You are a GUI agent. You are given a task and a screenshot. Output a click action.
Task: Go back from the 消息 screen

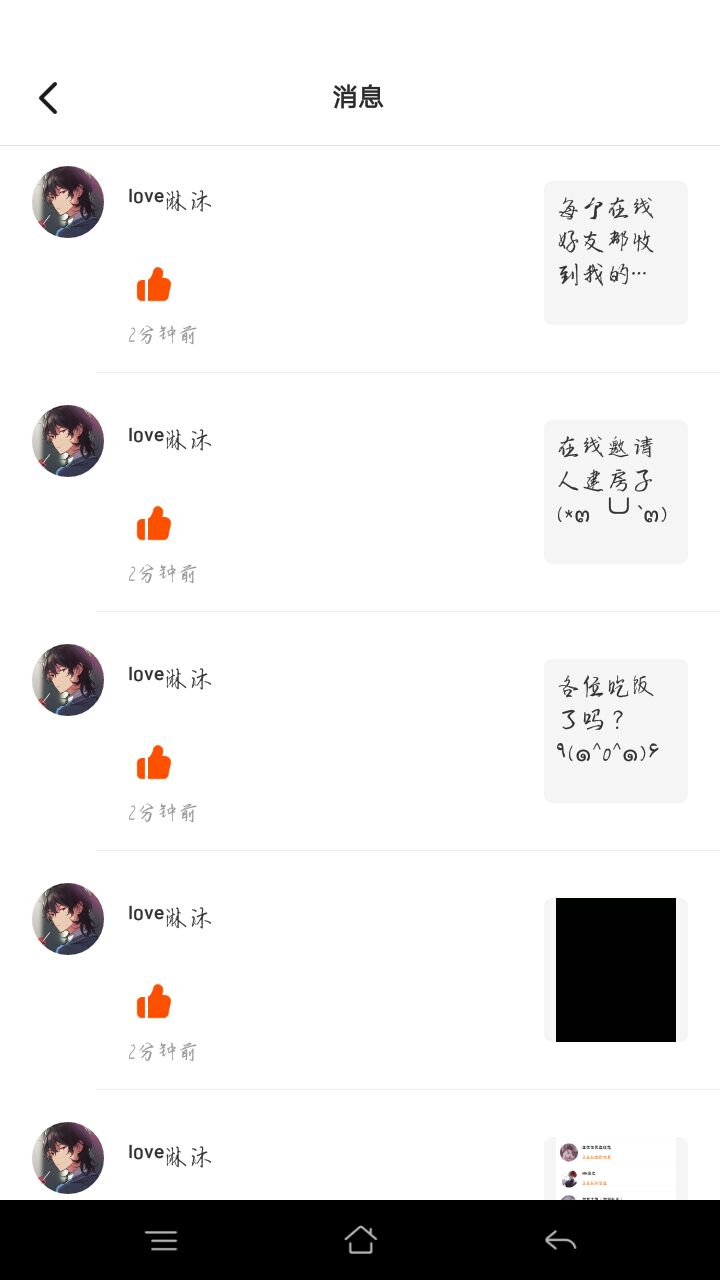coord(48,98)
